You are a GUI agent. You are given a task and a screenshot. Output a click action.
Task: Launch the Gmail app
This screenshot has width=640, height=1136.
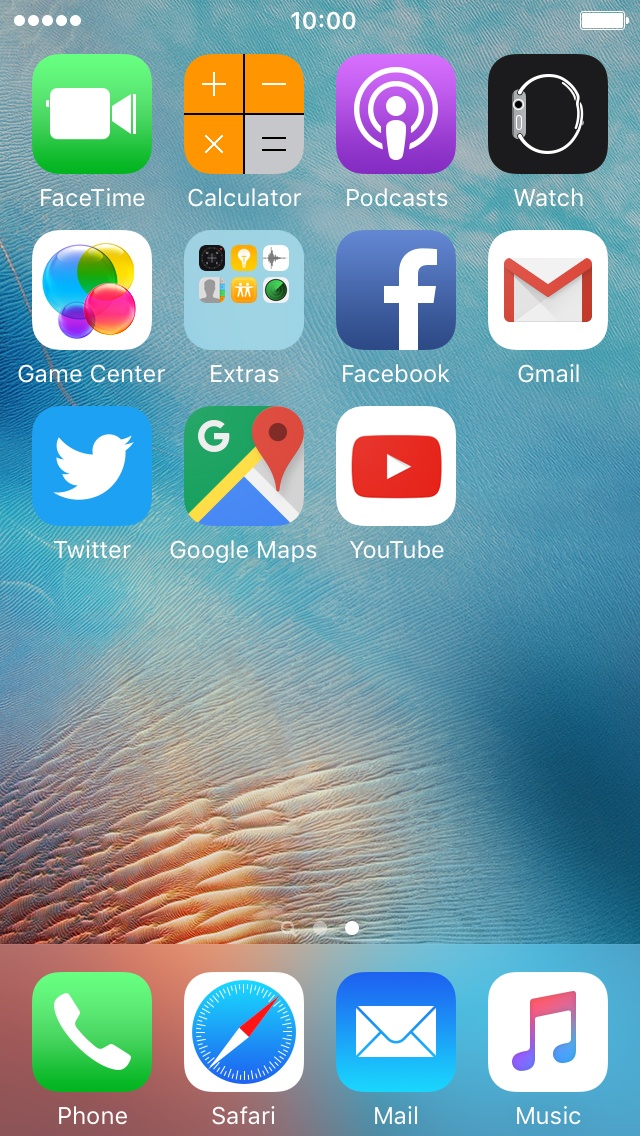pos(548,290)
